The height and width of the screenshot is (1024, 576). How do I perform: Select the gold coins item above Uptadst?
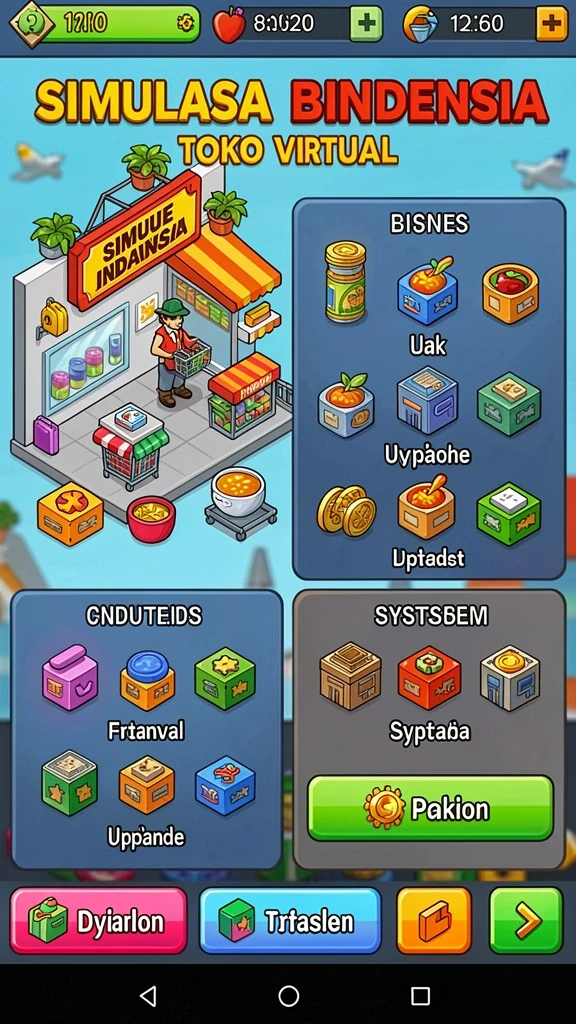(x=346, y=511)
